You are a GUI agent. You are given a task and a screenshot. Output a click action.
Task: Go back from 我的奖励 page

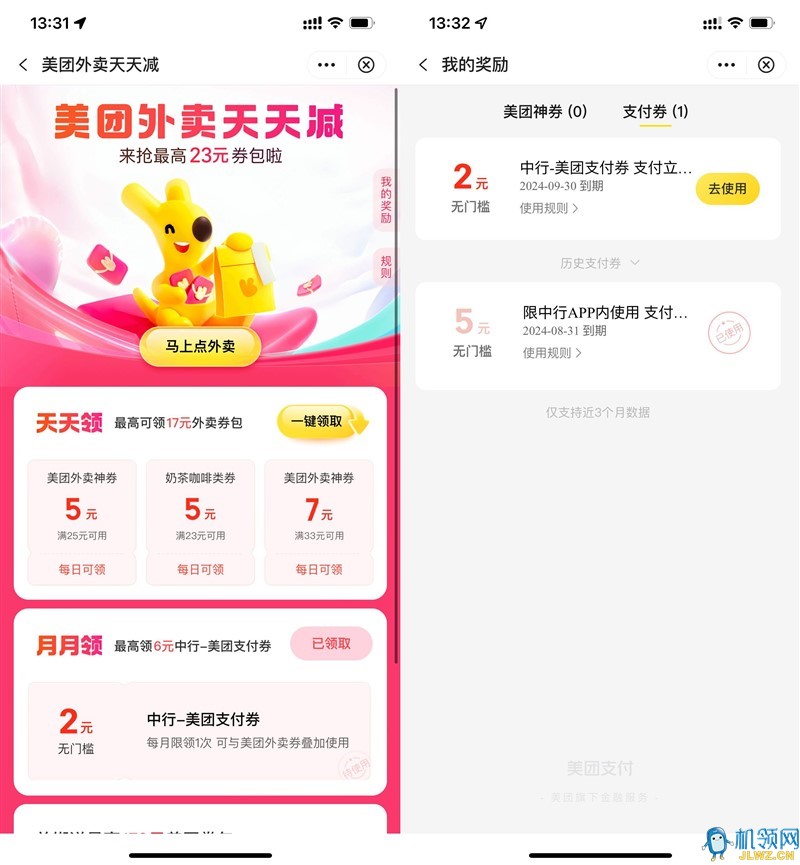click(x=423, y=65)
